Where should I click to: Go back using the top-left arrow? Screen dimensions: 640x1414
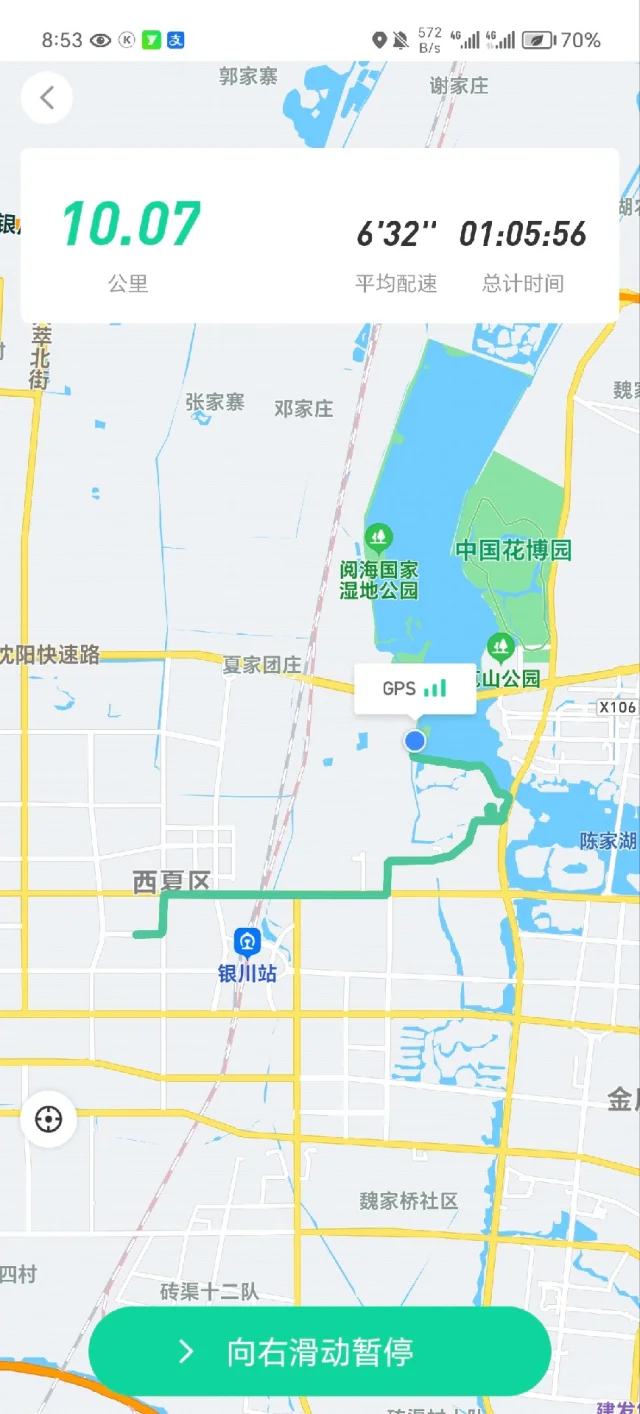46,98
